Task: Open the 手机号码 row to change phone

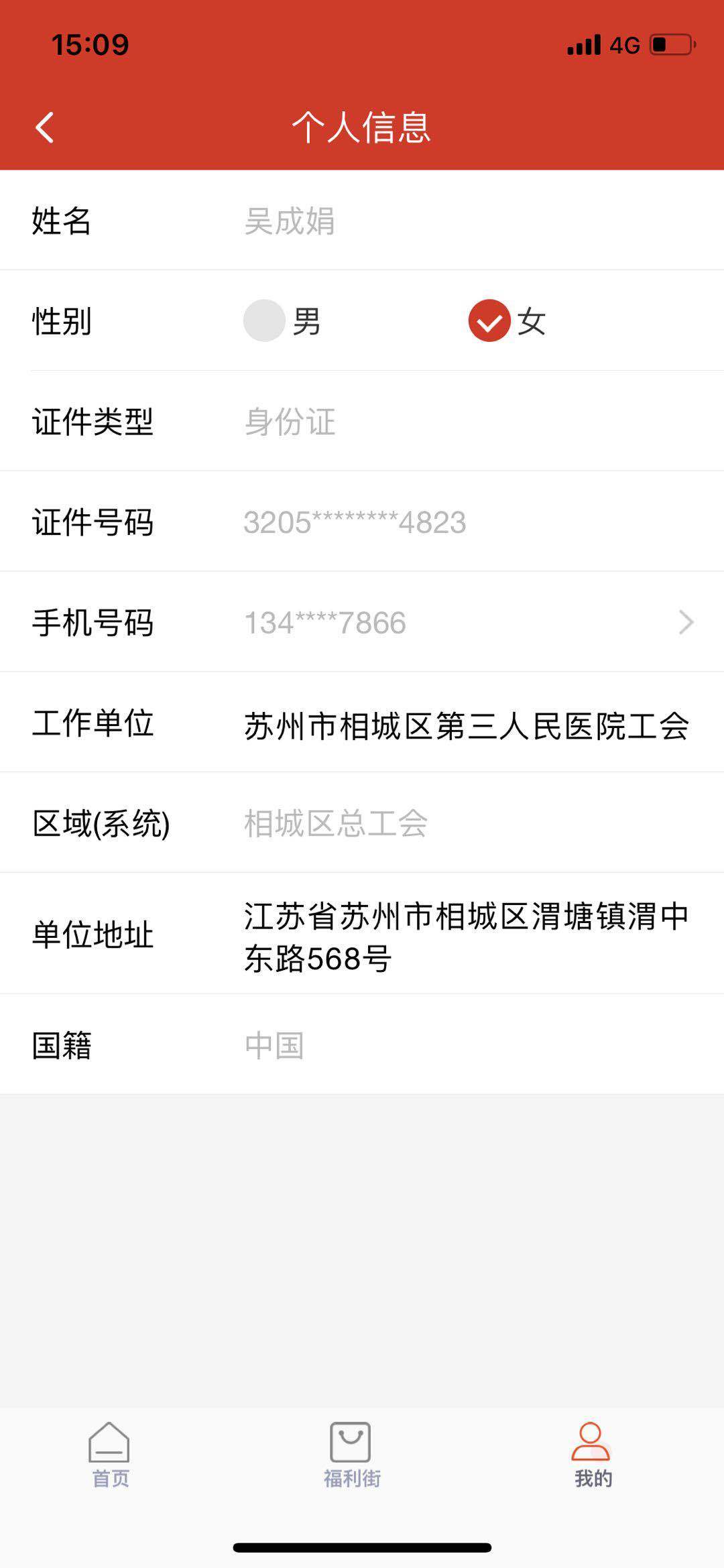Action: click(x=362, y=622)
